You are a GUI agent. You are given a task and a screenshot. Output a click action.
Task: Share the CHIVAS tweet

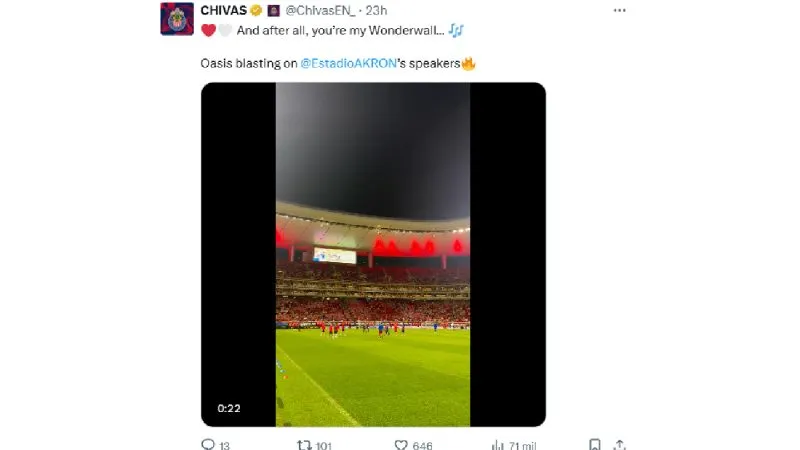pos(620,444)
